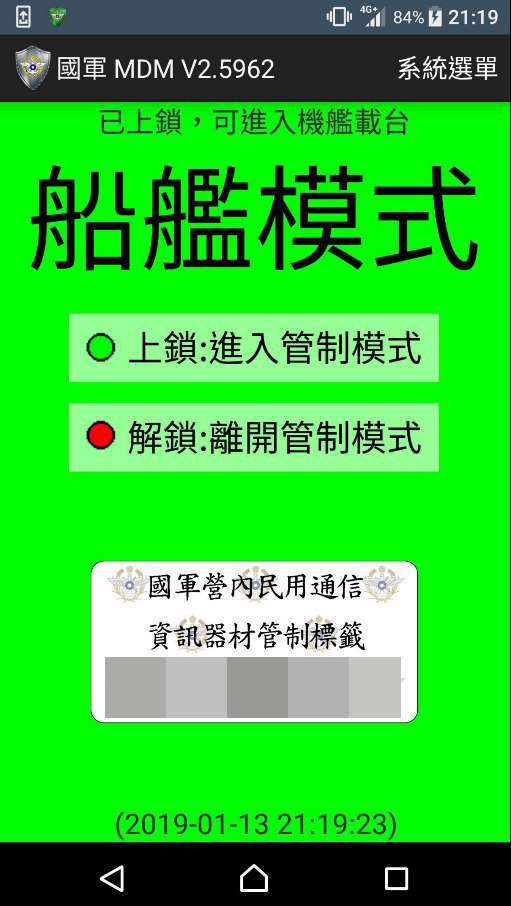Select 上鎖:進入管制模式 lock option

[254, 348]
